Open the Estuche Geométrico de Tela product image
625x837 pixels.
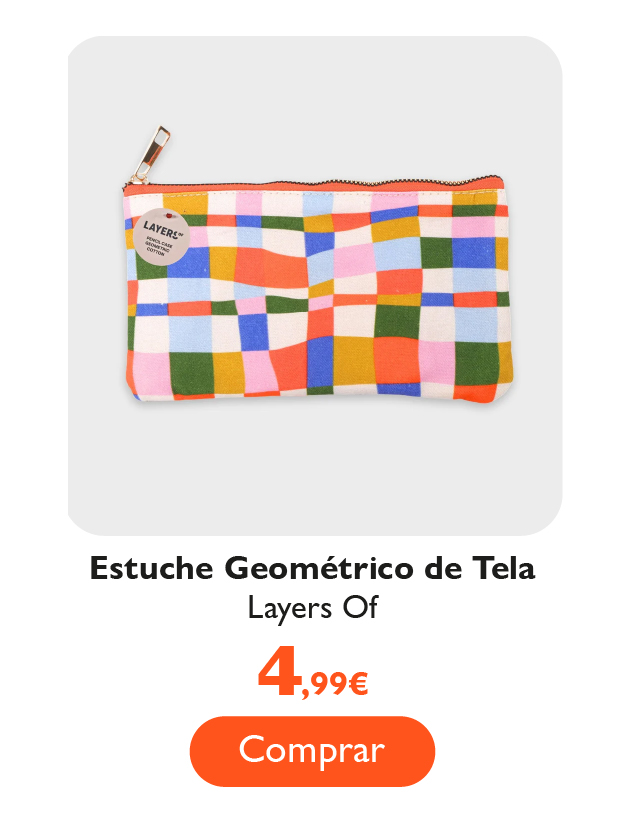pyautogui.click(x=315, y=286)
